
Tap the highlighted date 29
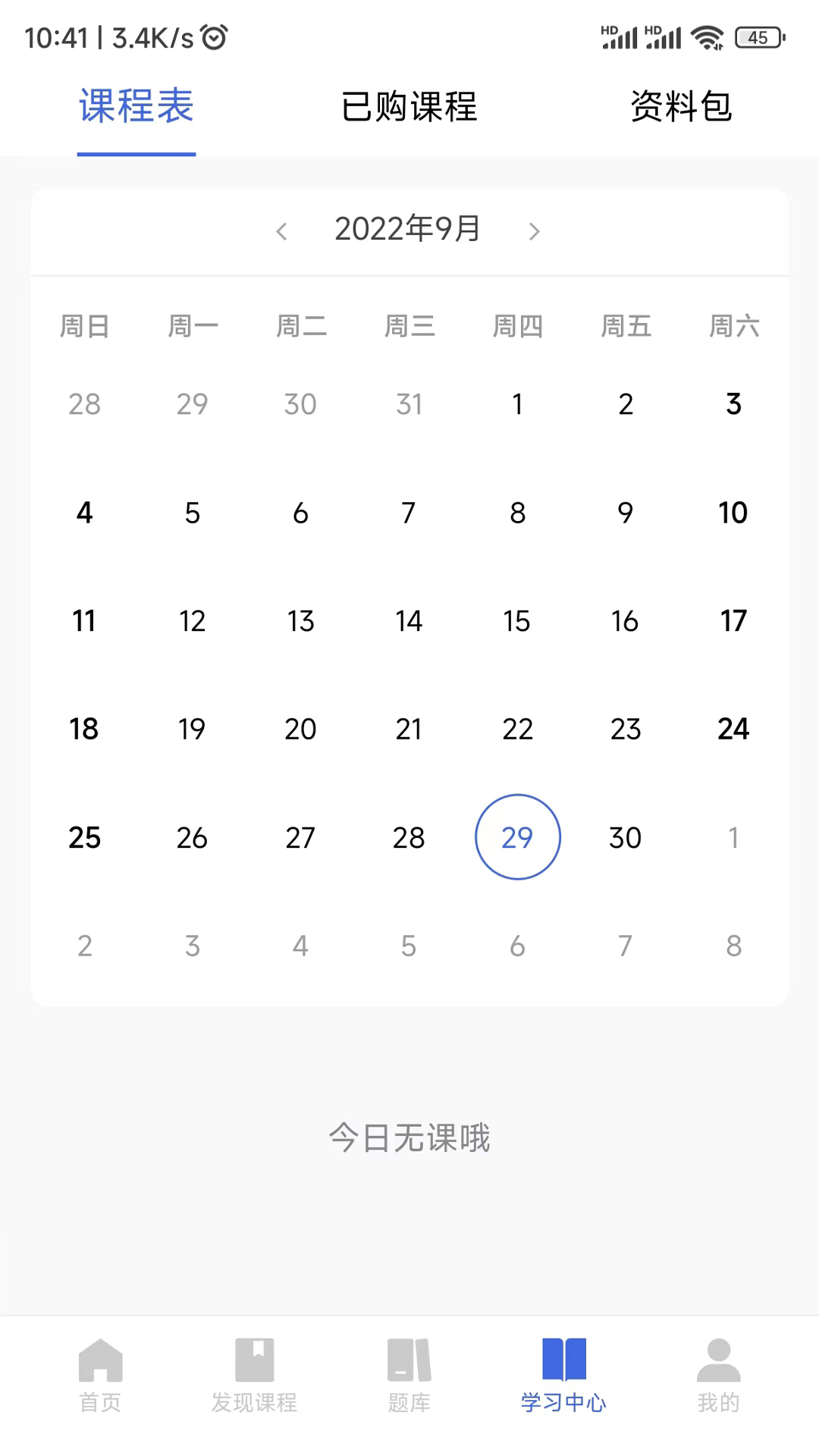517,837
